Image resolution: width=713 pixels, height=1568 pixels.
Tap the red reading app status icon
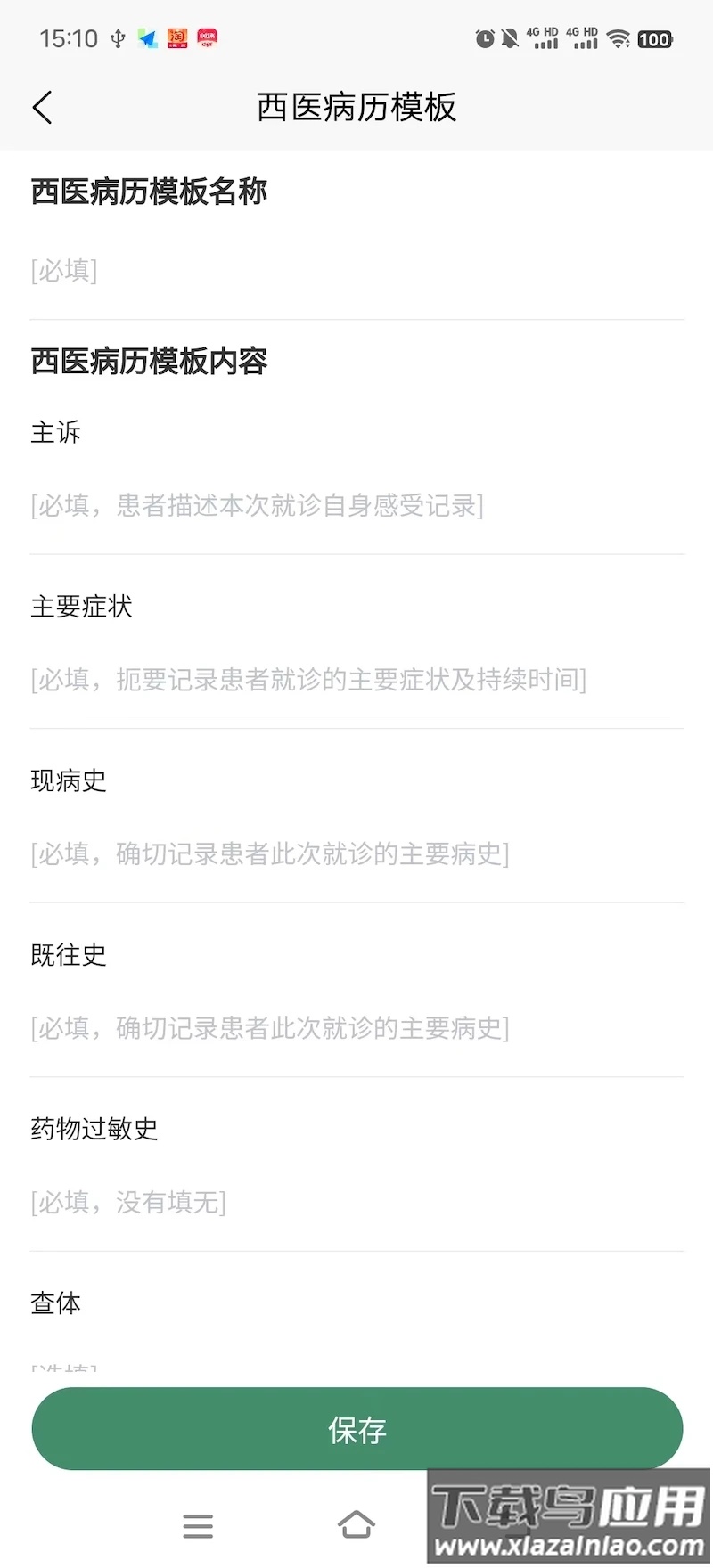pyautogui.click(x=207, y=38)
